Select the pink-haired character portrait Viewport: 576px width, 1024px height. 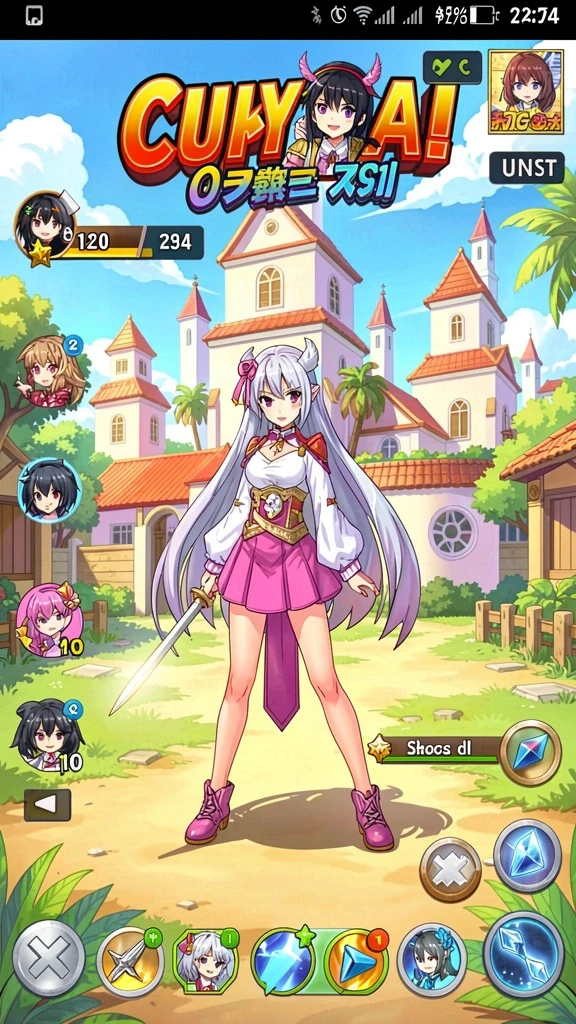coord(50,619)
